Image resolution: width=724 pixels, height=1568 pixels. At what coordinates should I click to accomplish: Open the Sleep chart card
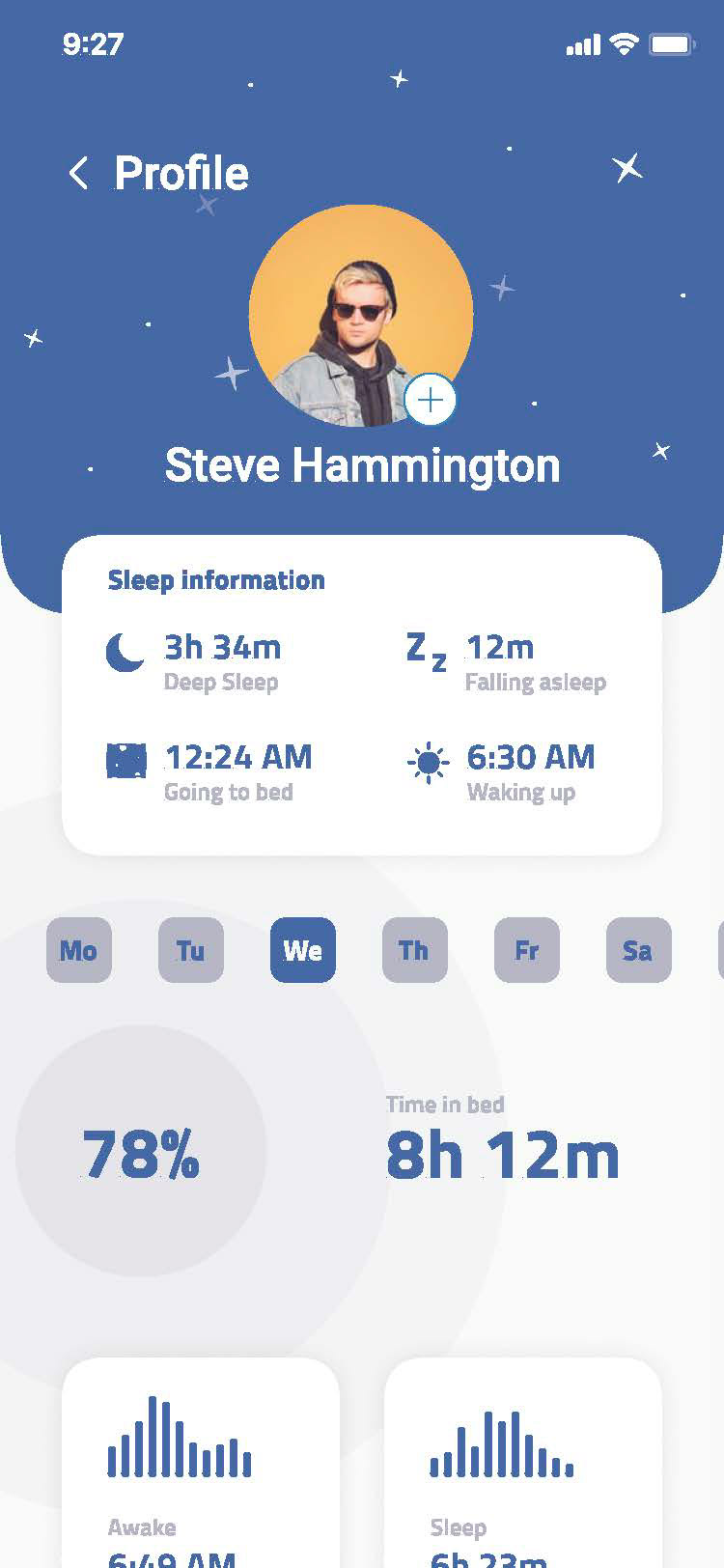pyautogui.click(x=522, y=1463)
